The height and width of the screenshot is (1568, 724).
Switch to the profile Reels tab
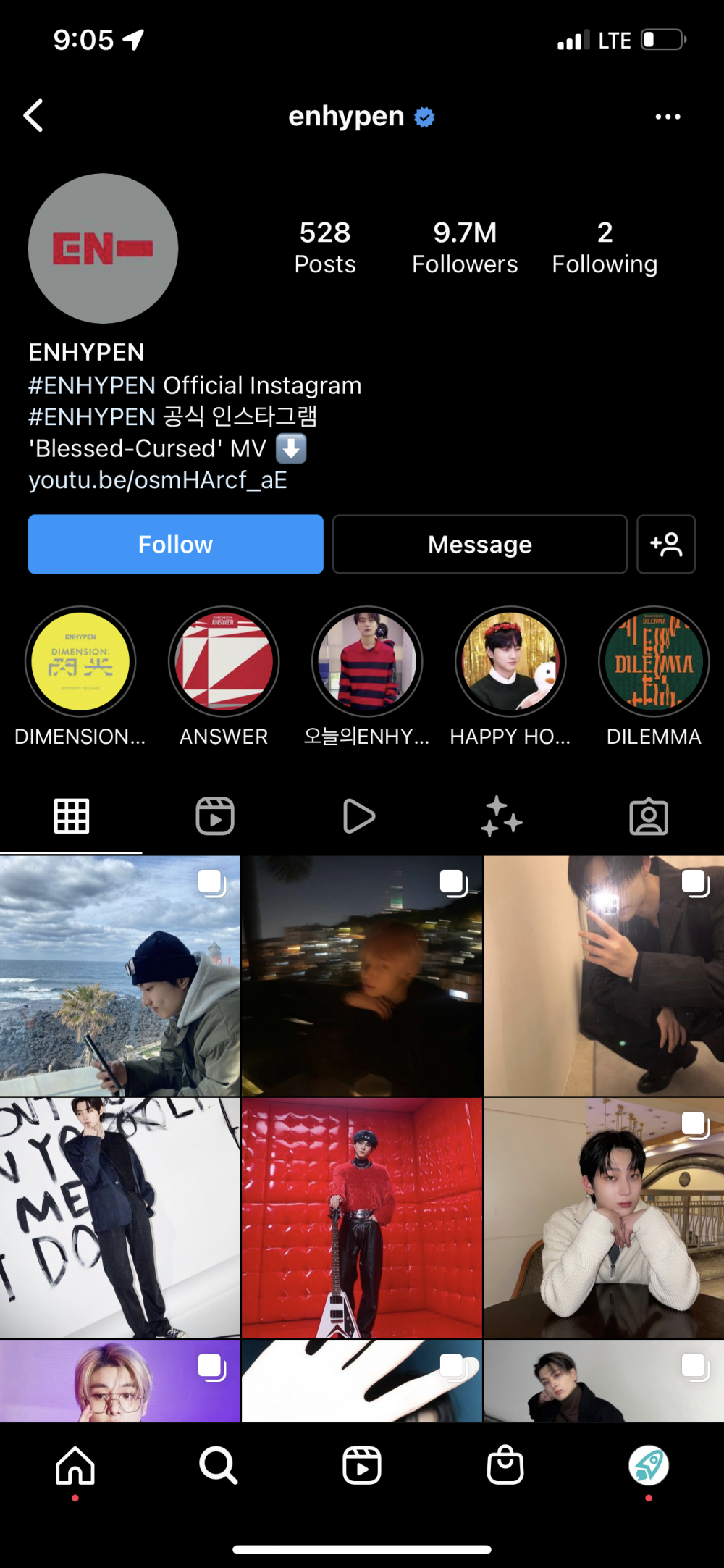(x=215, y=816)
